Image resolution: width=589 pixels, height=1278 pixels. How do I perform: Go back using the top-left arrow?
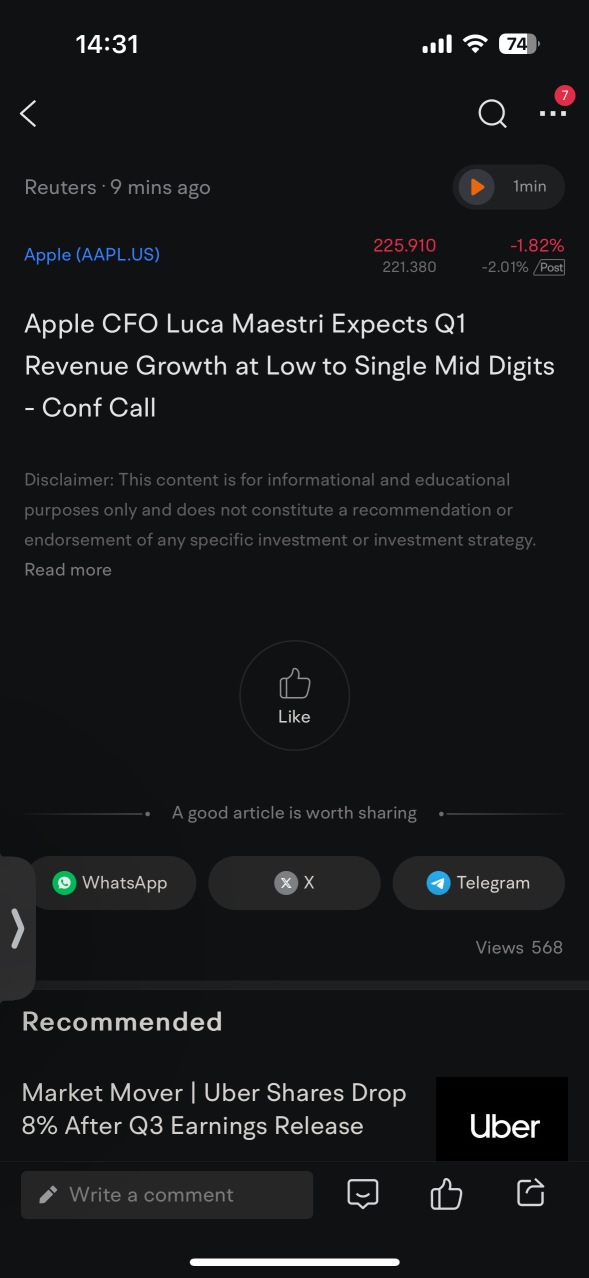click(28, 114)
